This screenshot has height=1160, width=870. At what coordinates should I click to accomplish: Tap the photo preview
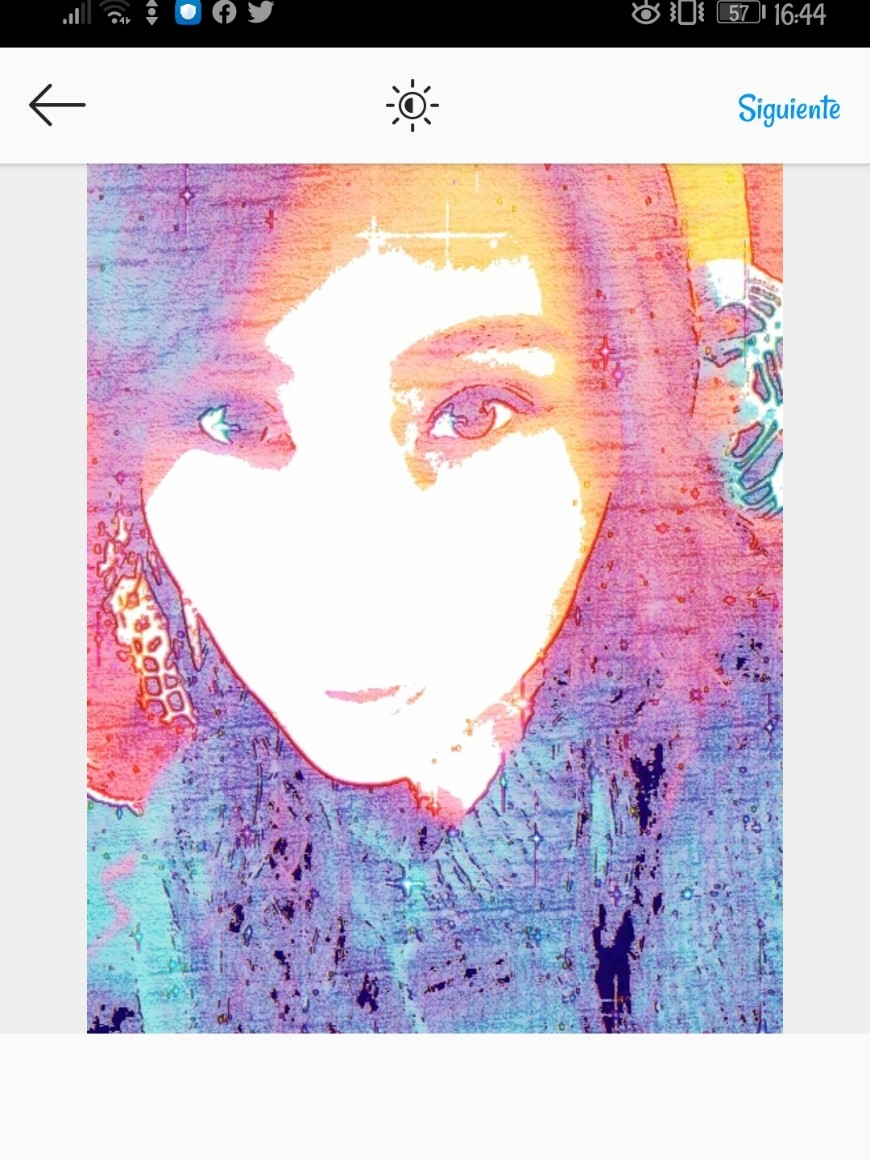(x=434, y=598)
